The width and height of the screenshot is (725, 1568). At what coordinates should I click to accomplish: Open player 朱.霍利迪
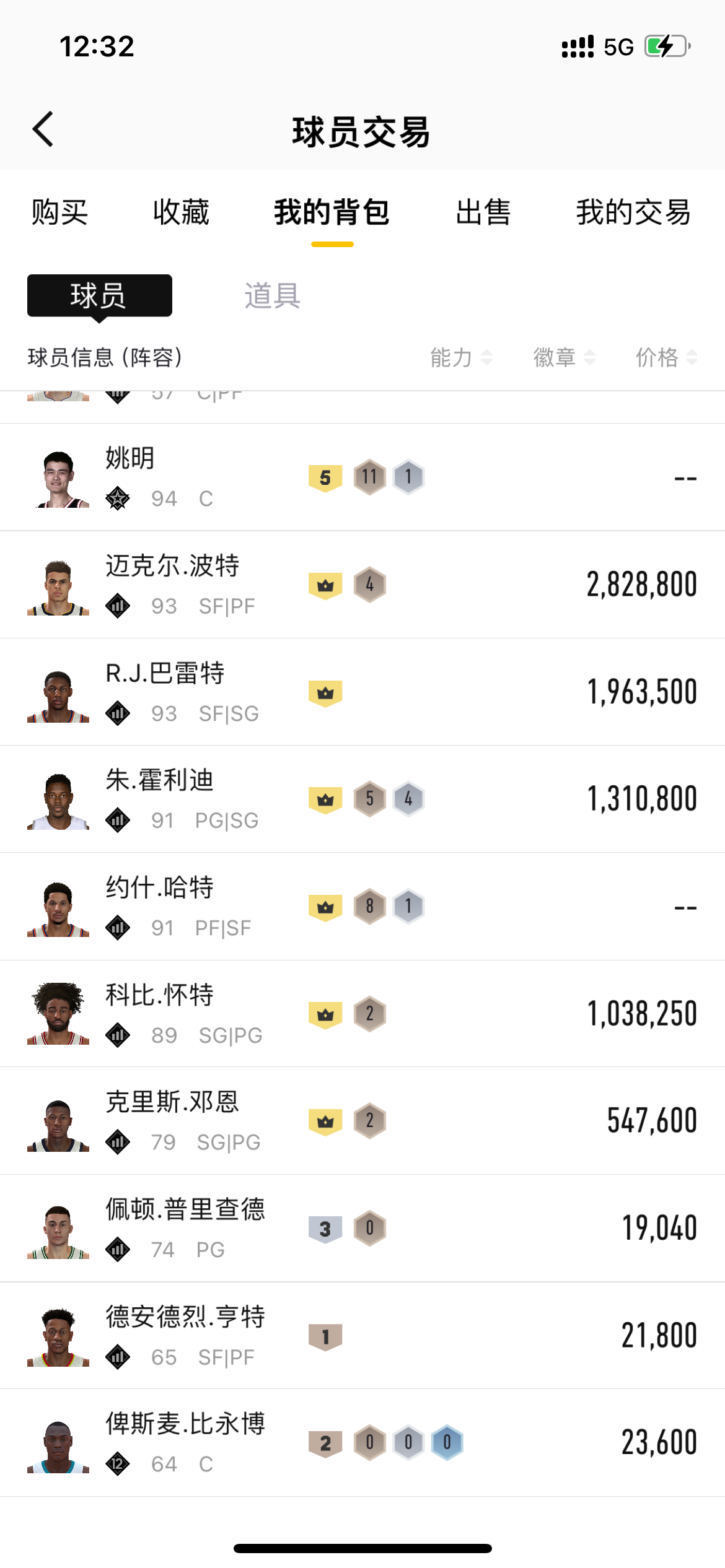click(x=362, y=799)
